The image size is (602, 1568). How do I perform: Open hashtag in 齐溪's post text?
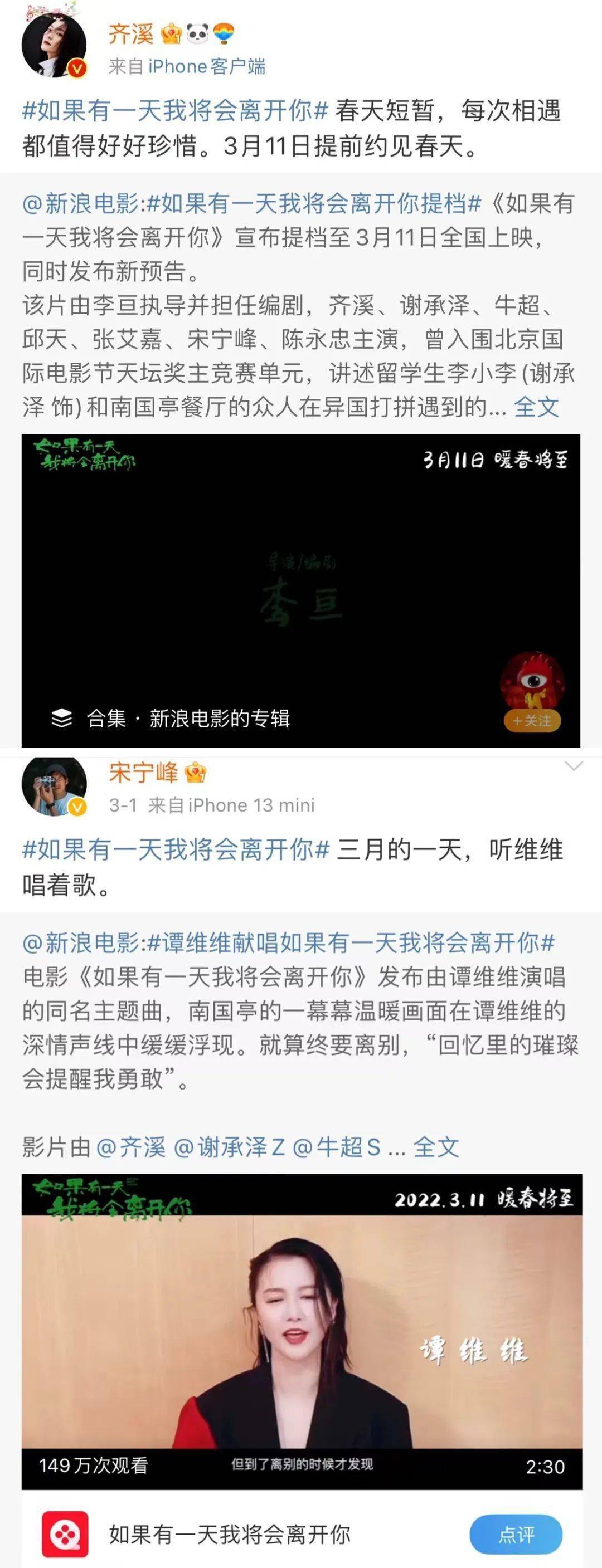pos(176,111)
